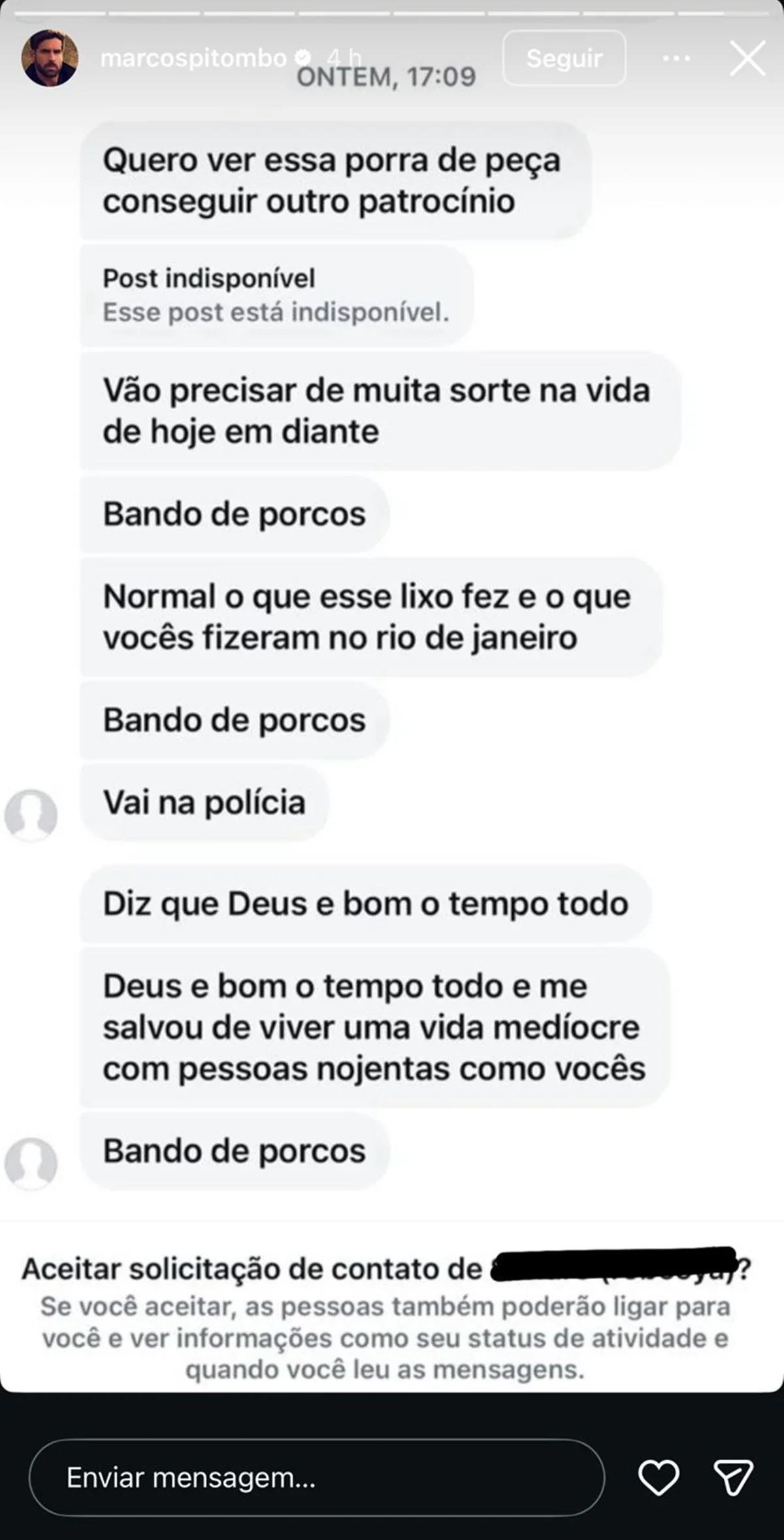The image size is (784, 1540).
Task: Tap the marcospitombo username
Action: 193,58
